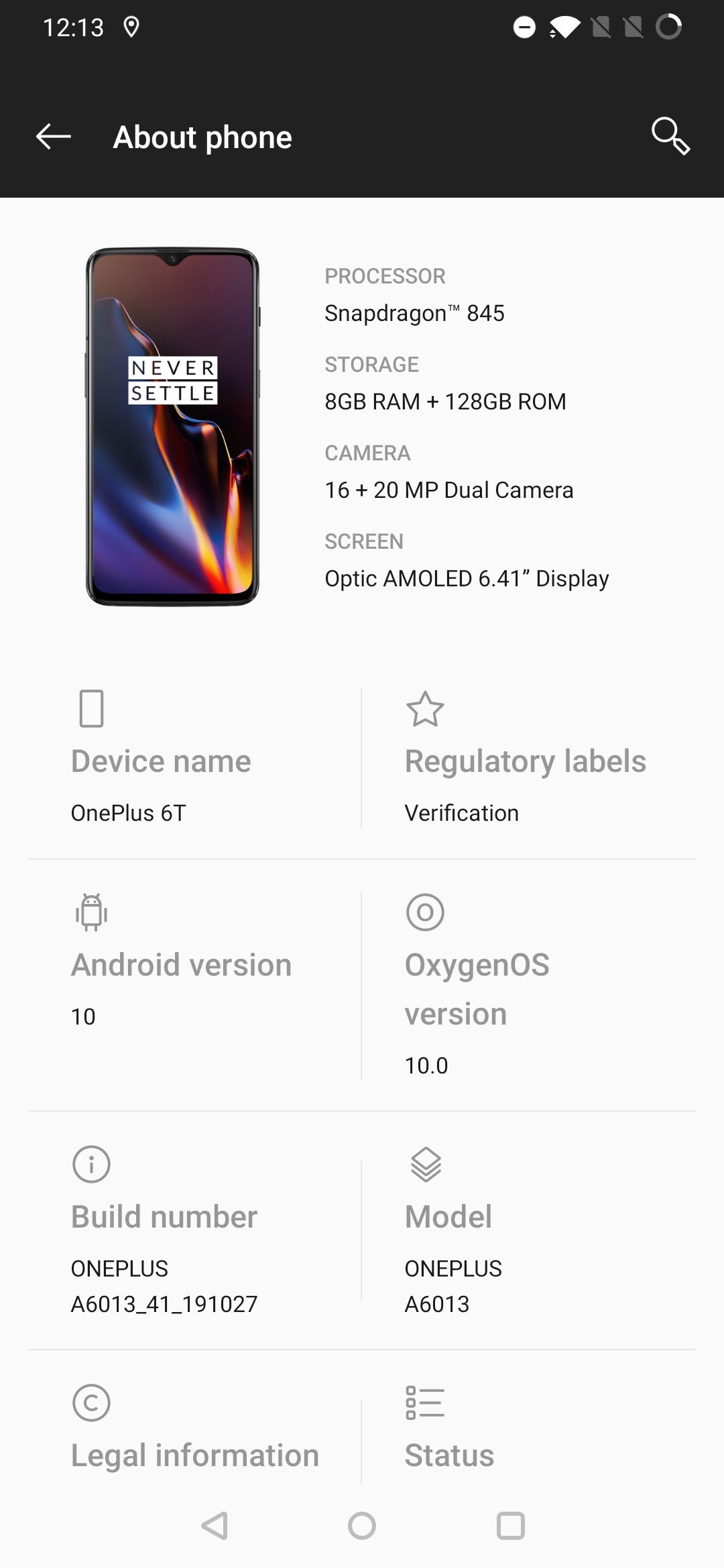Select the layers icon above Model
Viewport: 724px width, 1568px height.
[425, 1163]
